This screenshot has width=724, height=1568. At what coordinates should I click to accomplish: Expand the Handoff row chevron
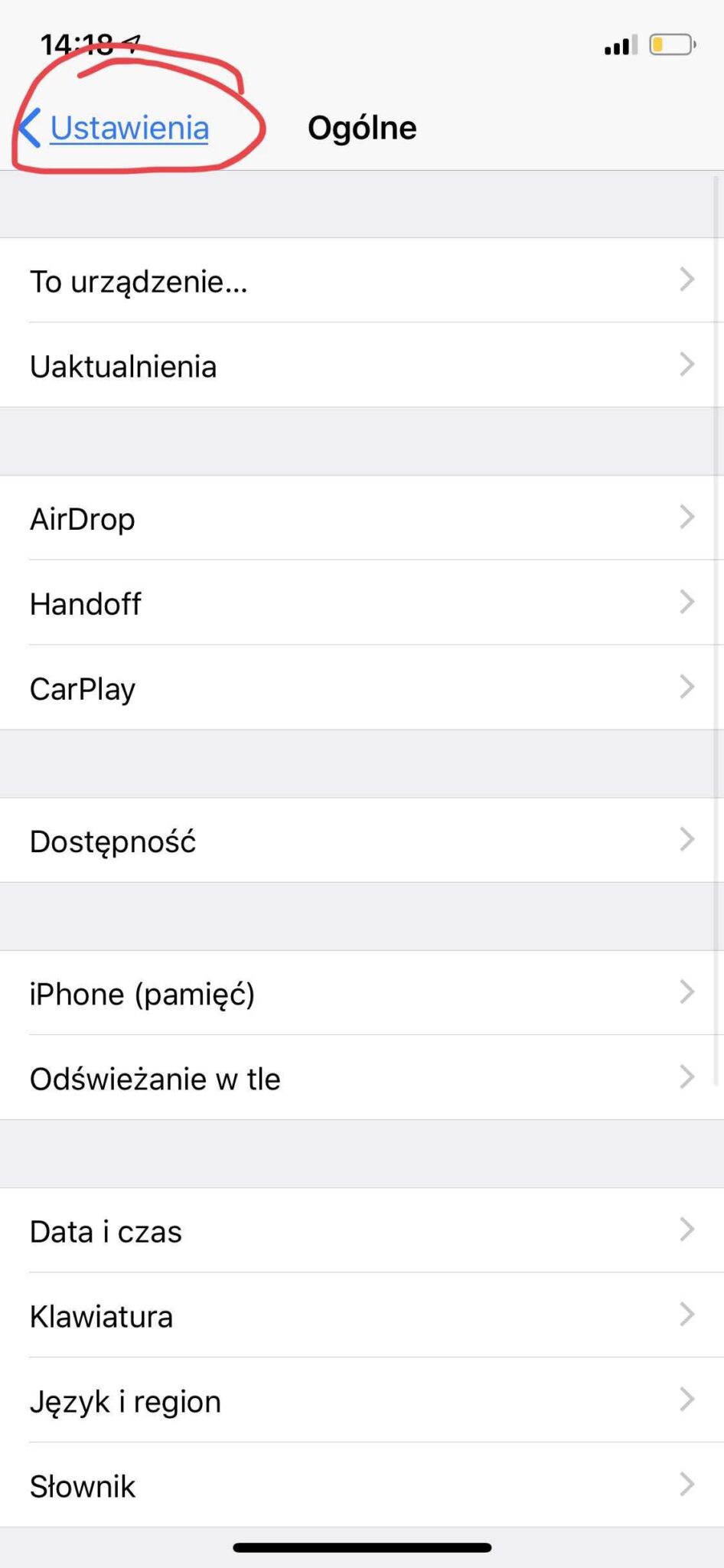(x=686, y=603)
